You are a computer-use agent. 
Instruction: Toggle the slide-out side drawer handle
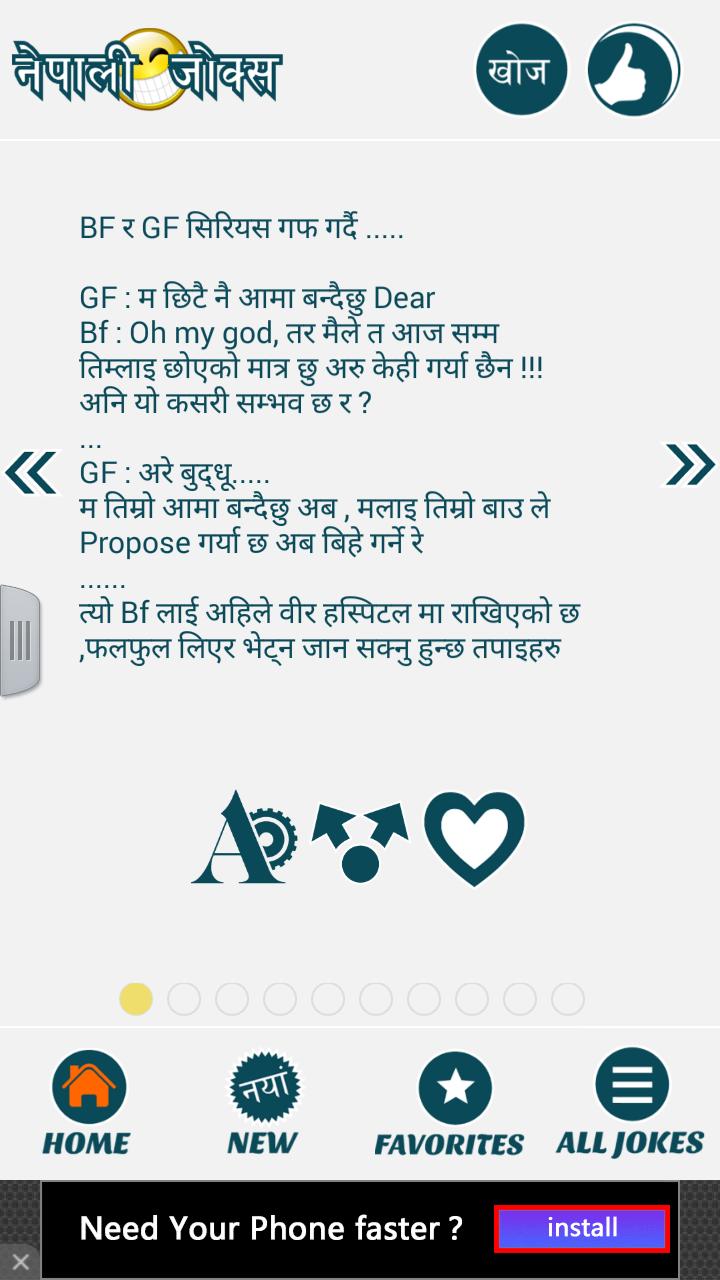(x=18, y=640)
